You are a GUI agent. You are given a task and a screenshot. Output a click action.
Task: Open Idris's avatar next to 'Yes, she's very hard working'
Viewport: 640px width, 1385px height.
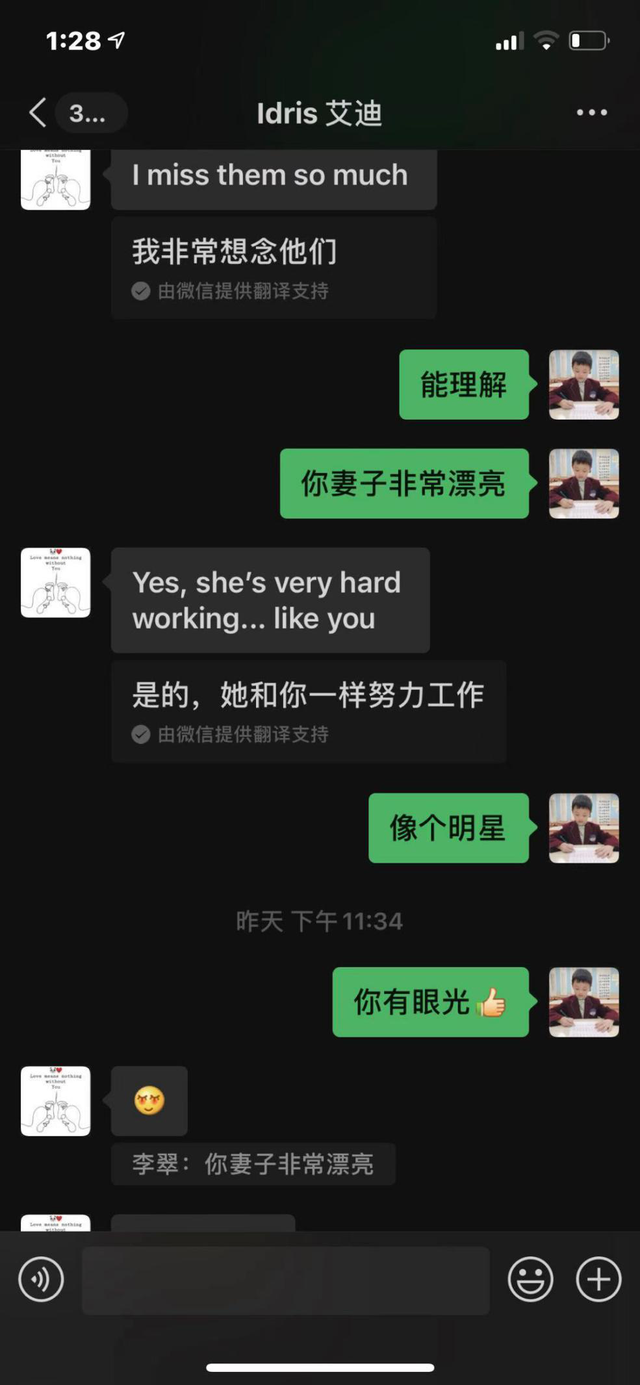point(56,583)
